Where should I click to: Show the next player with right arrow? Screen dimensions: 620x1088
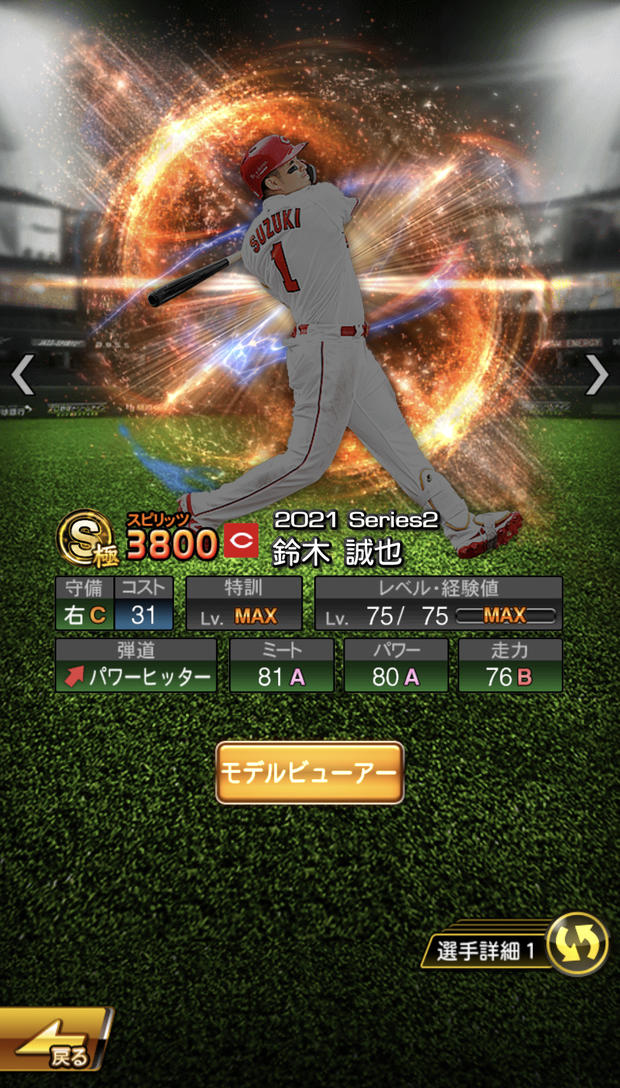pos(596,375)
